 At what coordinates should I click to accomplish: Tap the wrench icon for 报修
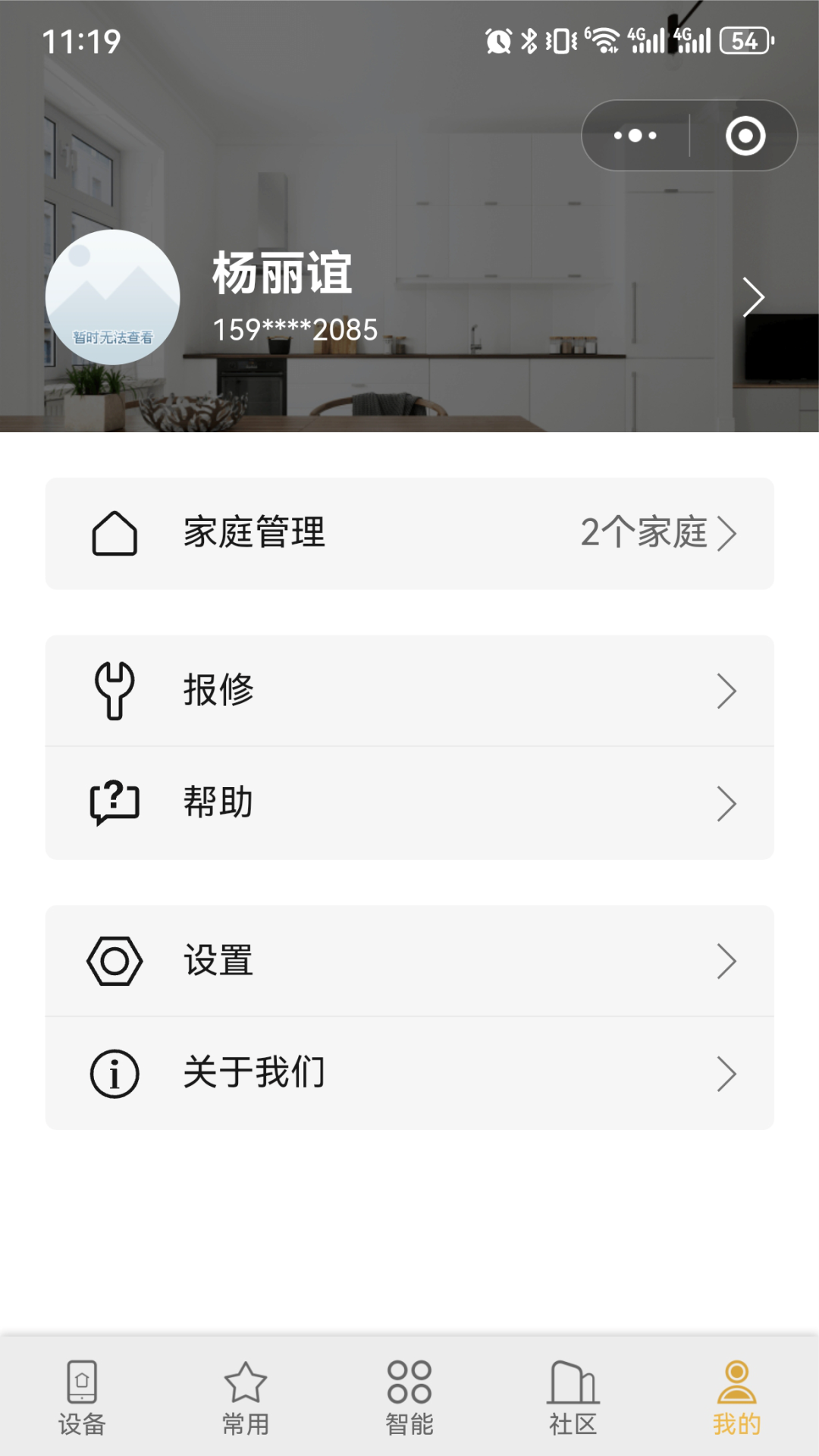pos(114,690)
